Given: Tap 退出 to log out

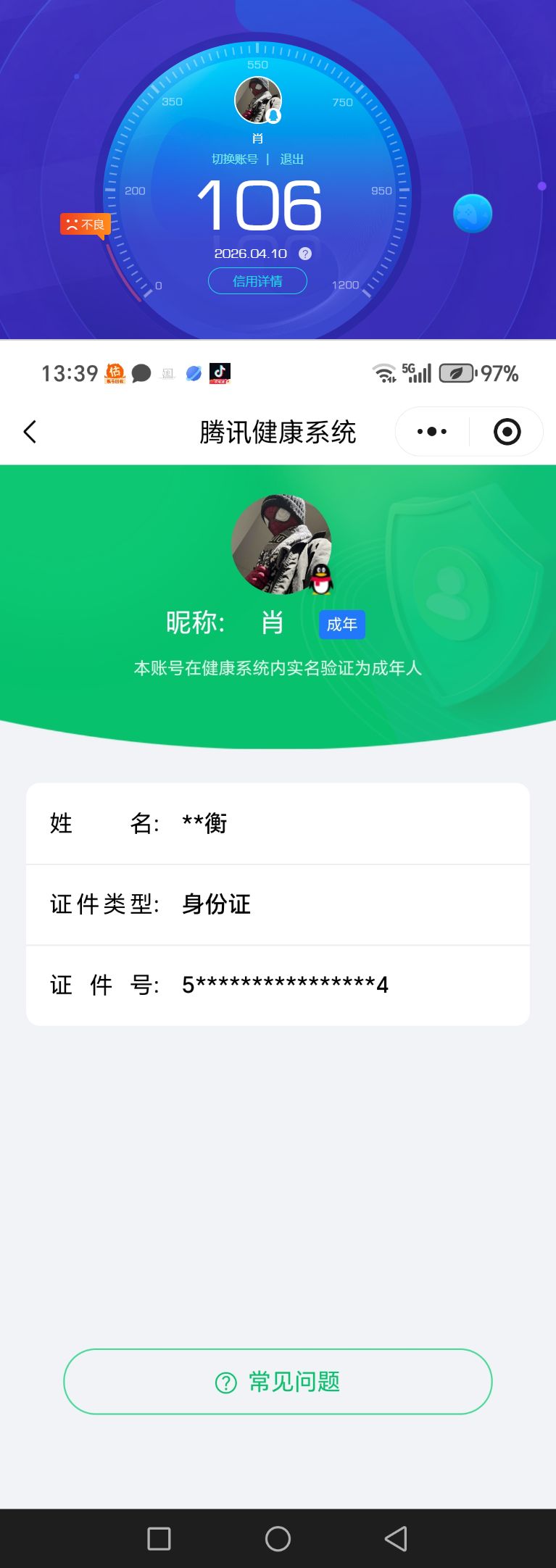Looking at the screenshot, I should [x=294, y=159].
